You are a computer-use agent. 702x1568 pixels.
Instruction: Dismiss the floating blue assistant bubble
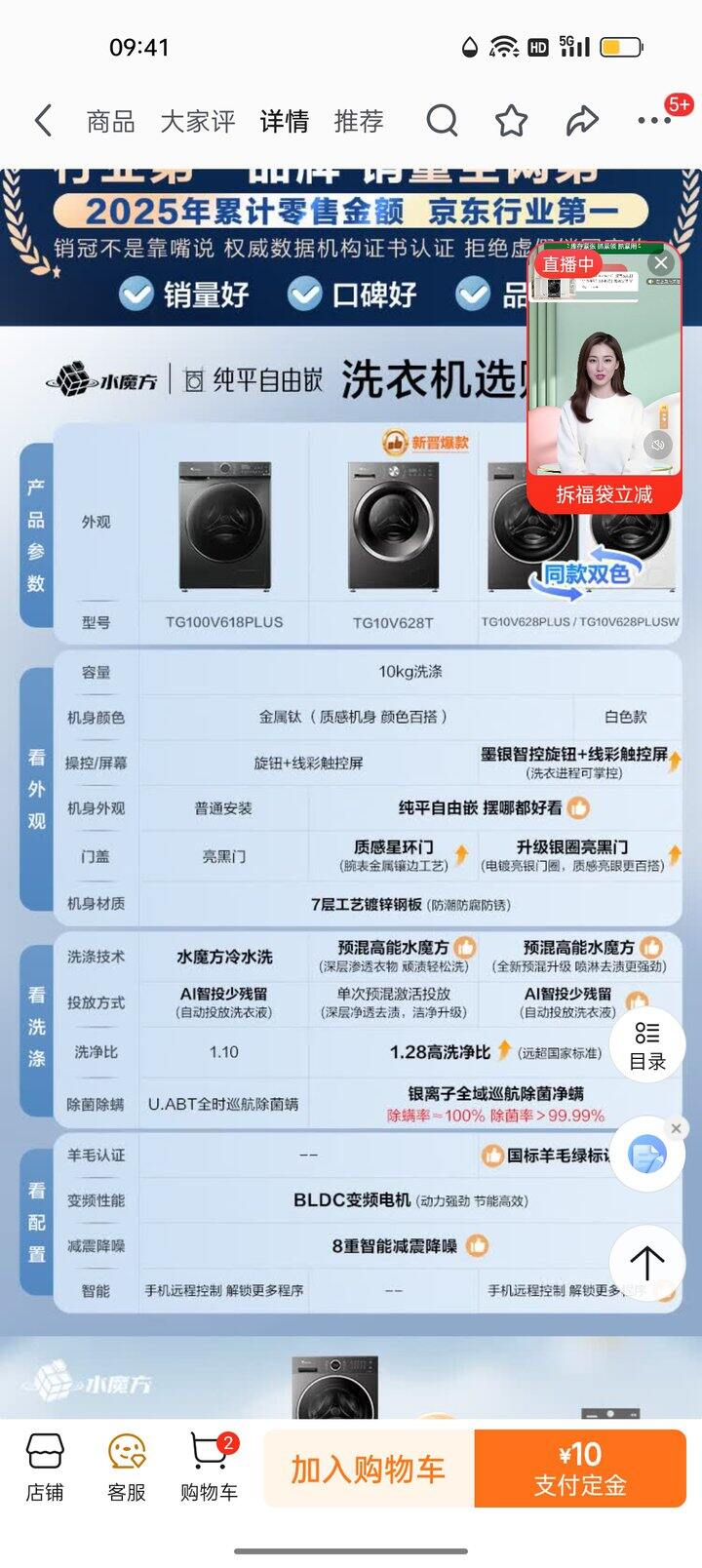pyautogui.click(x=676, y=1128)
